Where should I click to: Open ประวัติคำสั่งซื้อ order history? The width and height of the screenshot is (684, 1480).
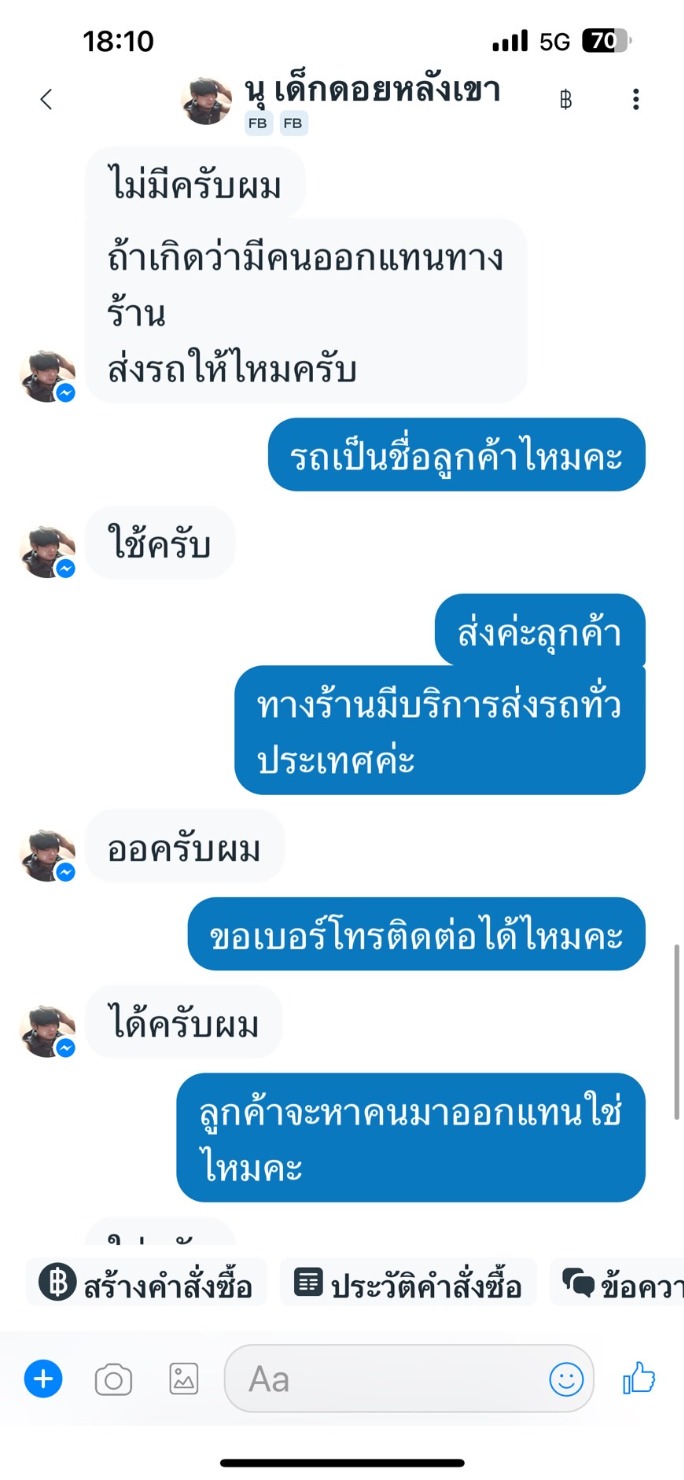[x=408, y=1282]
